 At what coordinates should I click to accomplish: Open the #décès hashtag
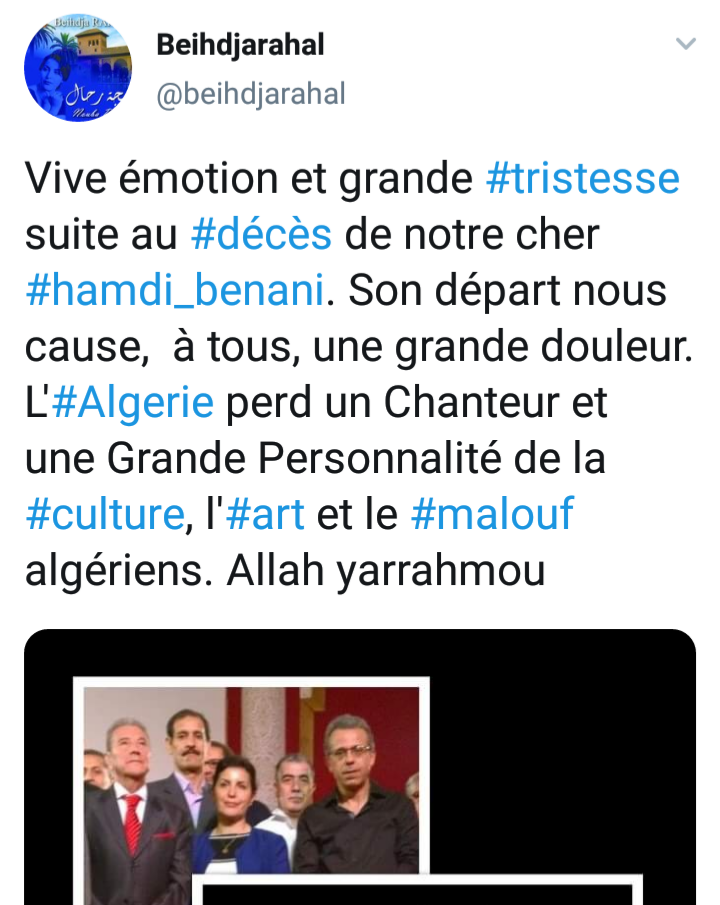coord(260,235)
